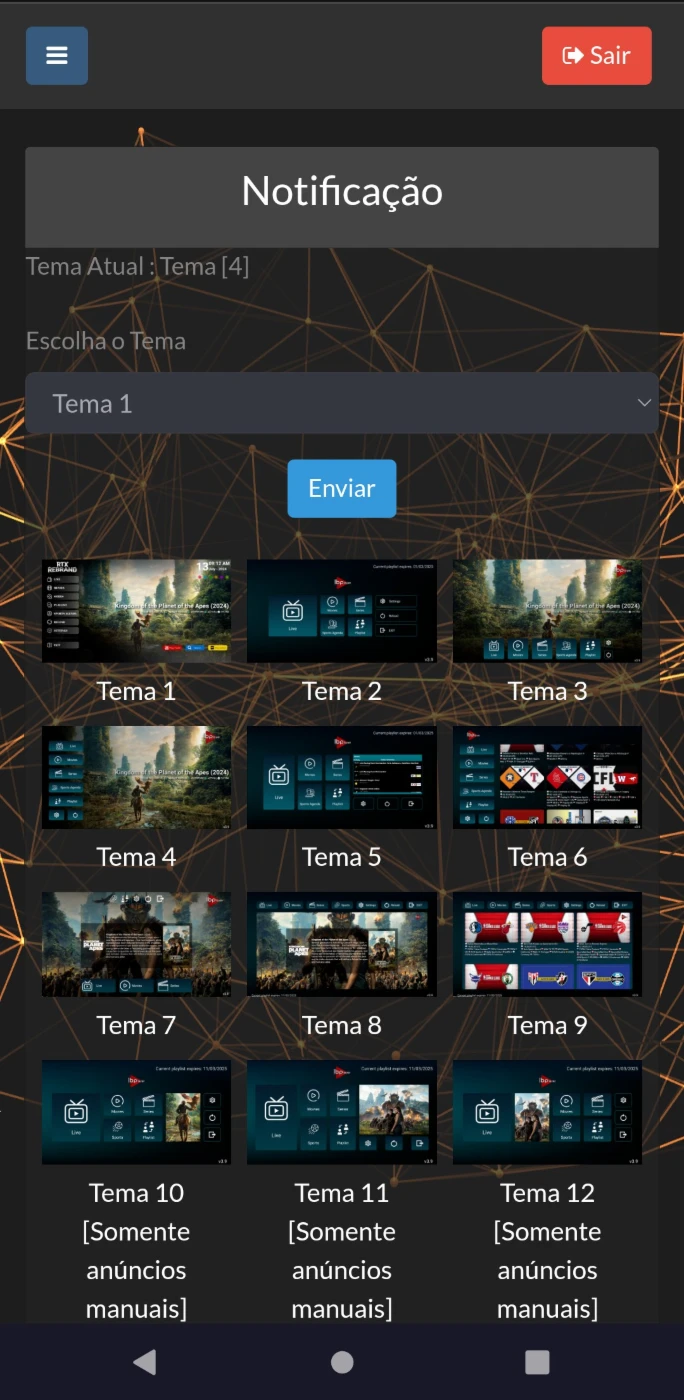The image size is (684, 1400).
Task: Open the Tema 2 preview image
Action: pyautogui.click(x=342, y=610)
